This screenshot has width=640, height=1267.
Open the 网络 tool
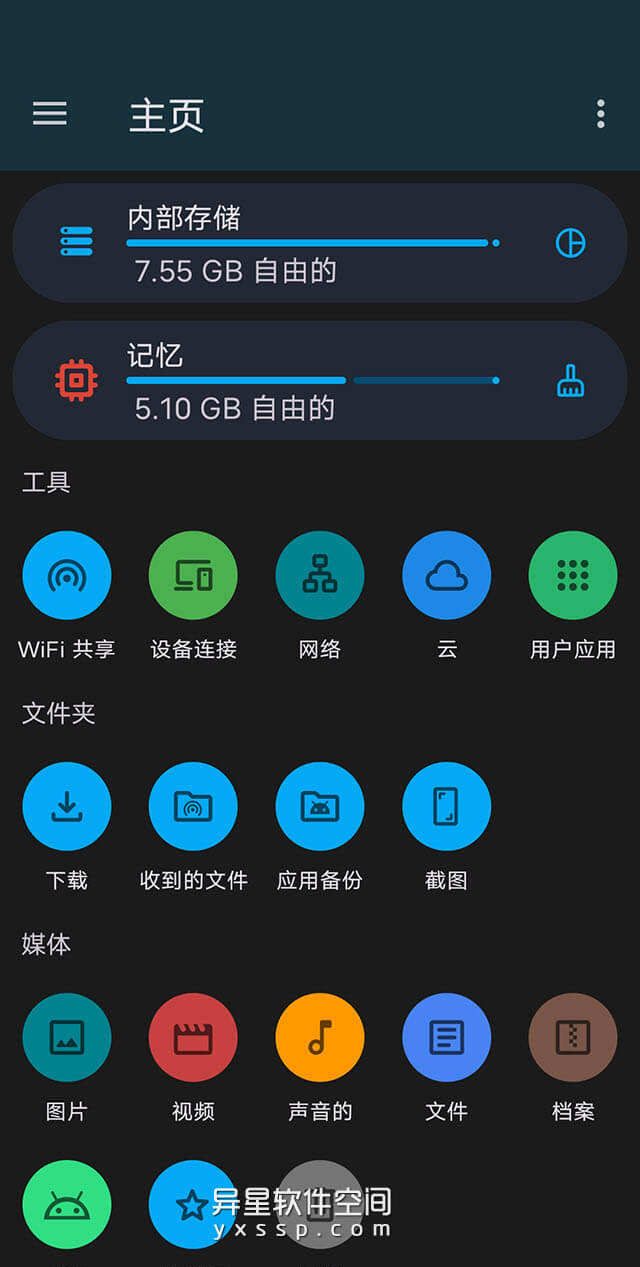click(x=320, y=576)
